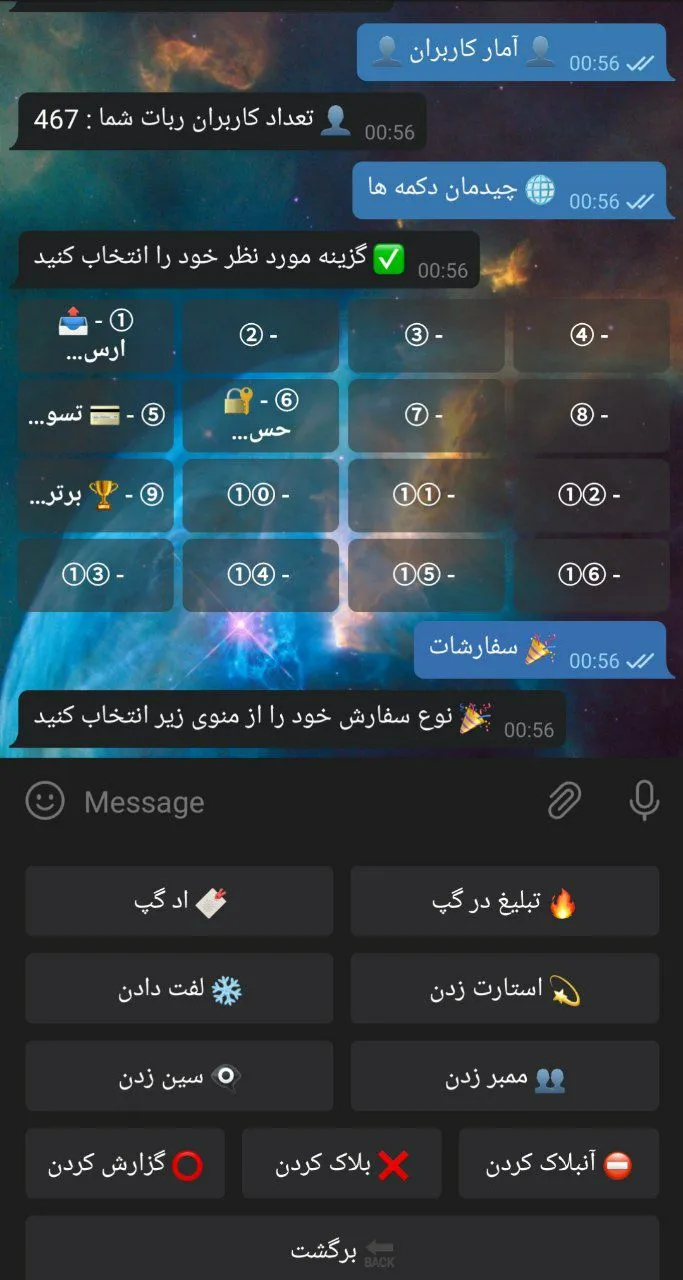Focus the Message input field

(300, 801)
